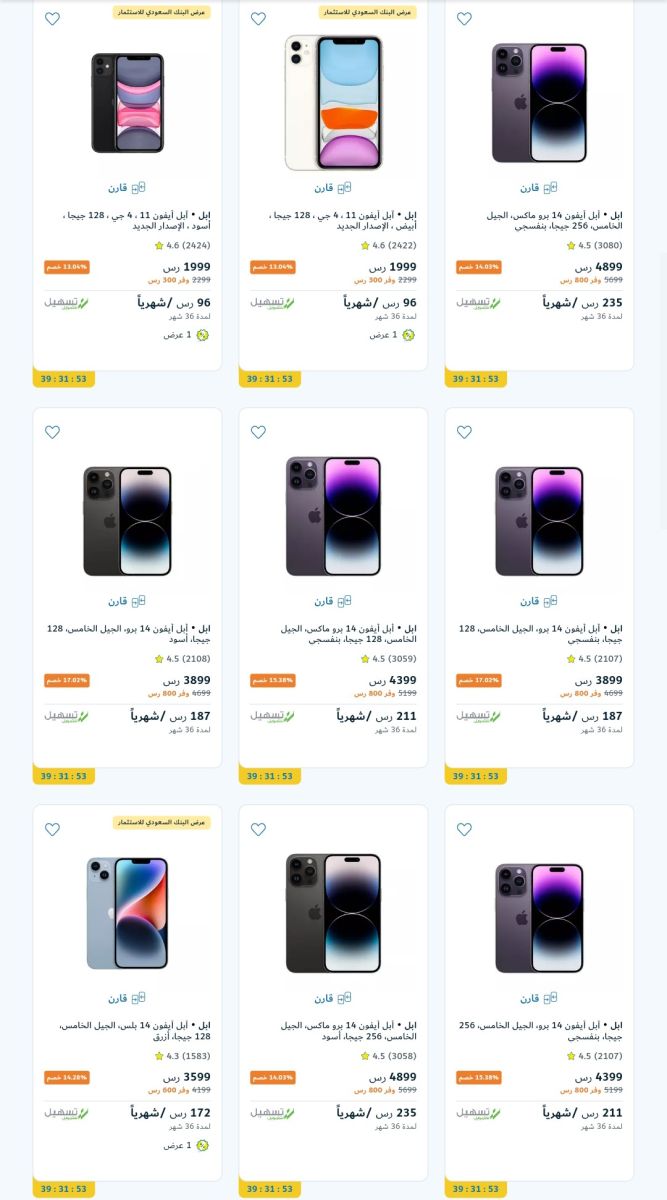
Task: Compare the blue iPhone 14 Plus
Action: point(127,998)
